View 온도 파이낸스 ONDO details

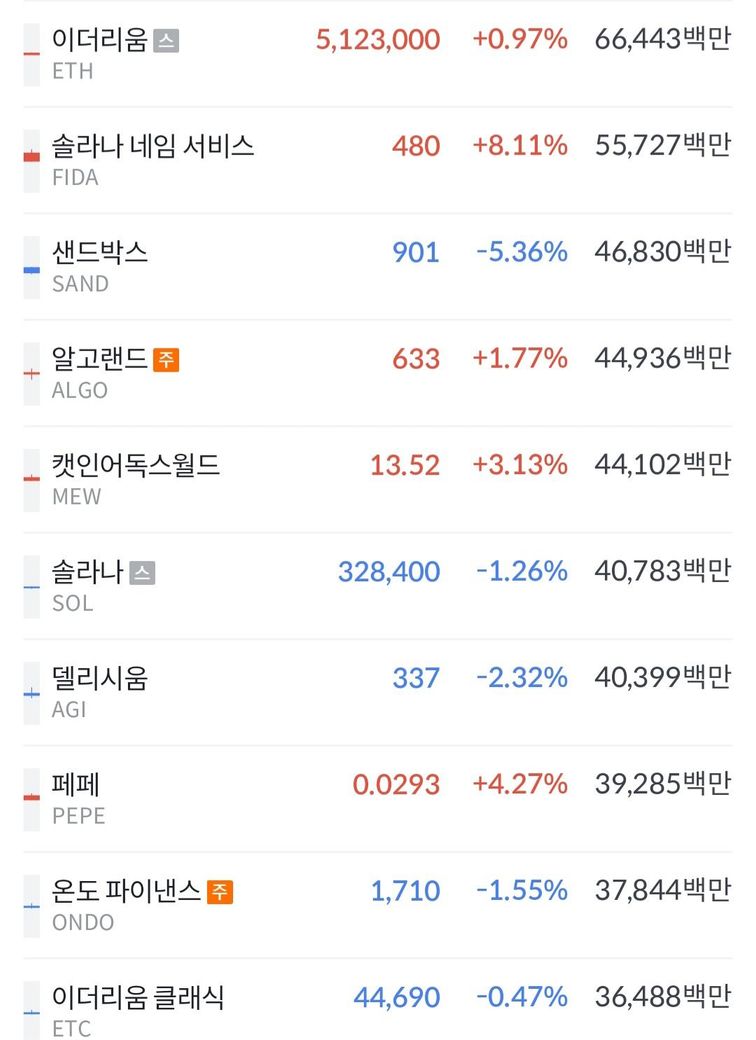(127, 891)
